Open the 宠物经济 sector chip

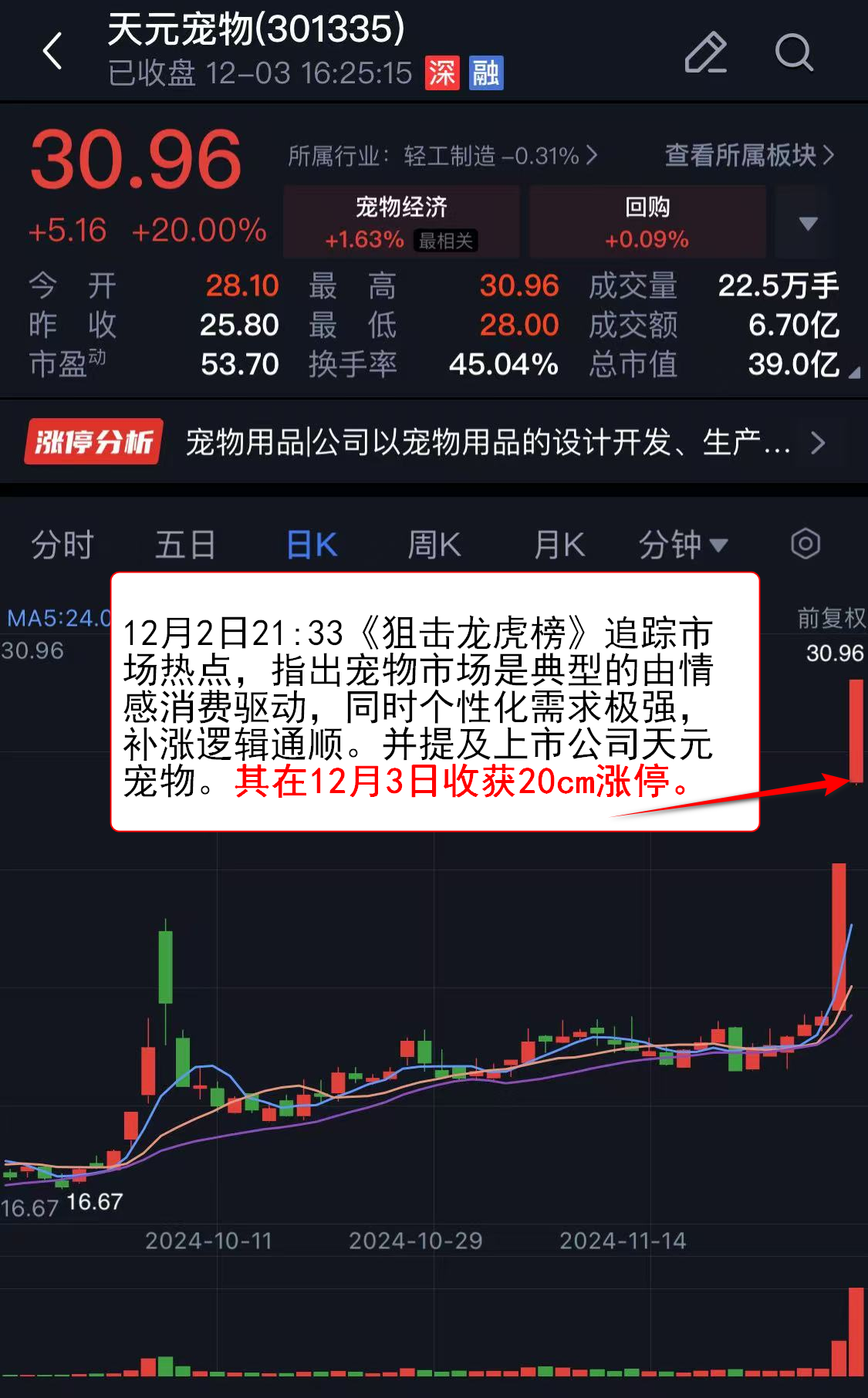pos(401,222)
